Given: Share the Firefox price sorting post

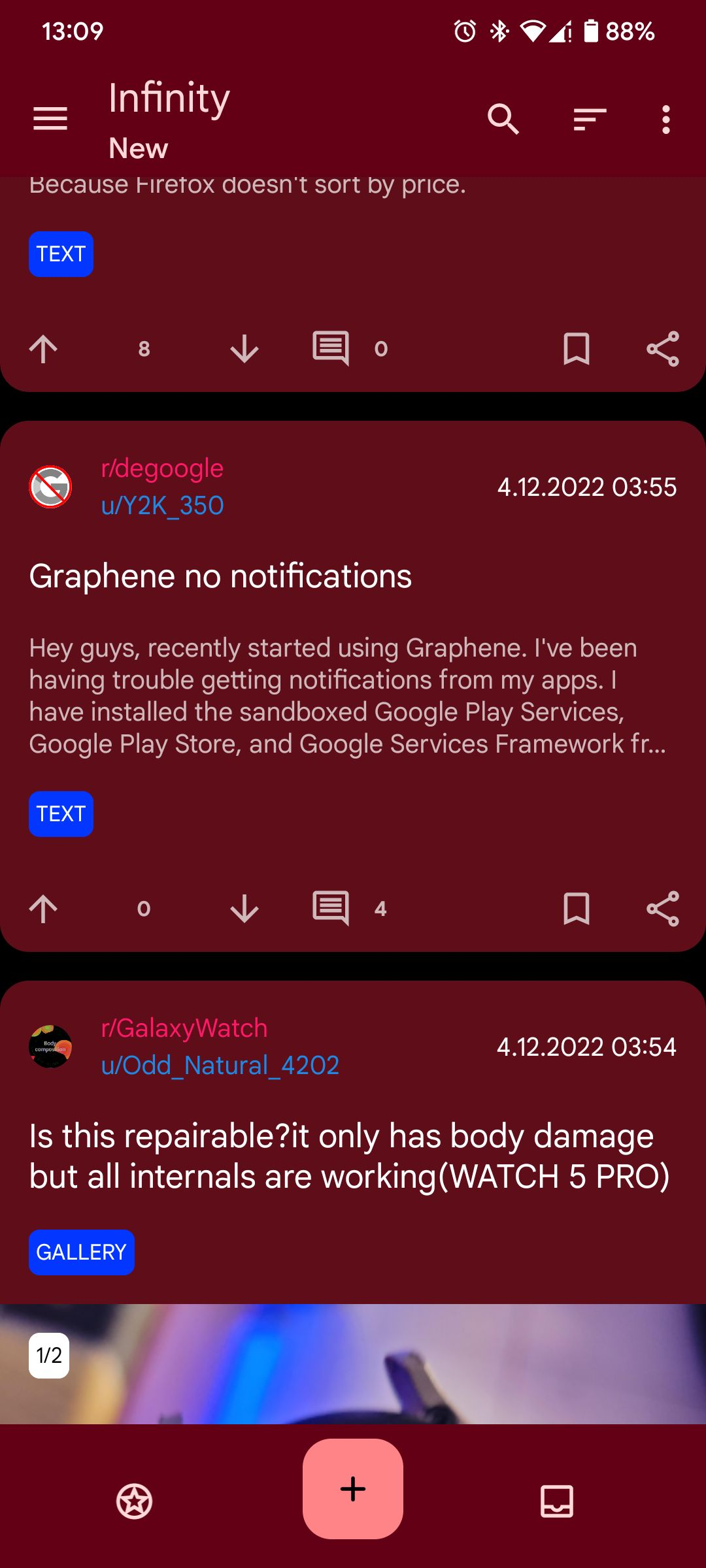Looking at the screenshot, I should pos(663,350).
